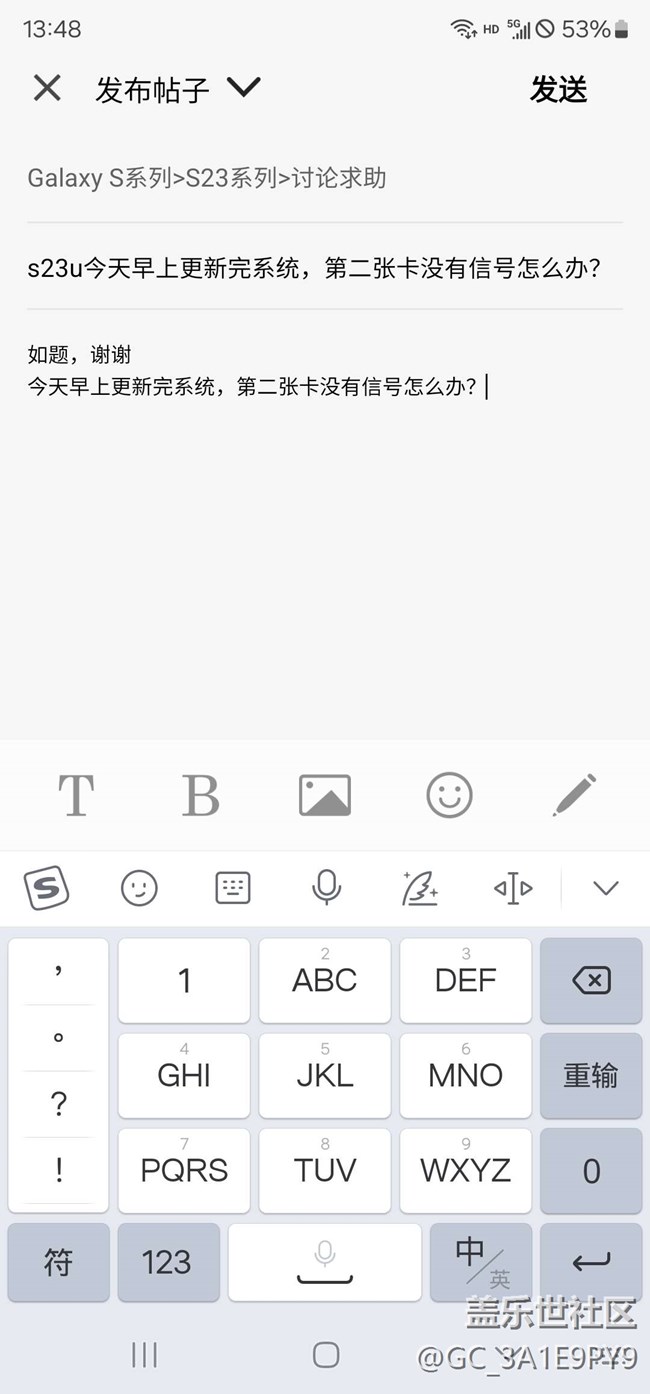
Task: Delete a character with backspace key
Action: 591,981
